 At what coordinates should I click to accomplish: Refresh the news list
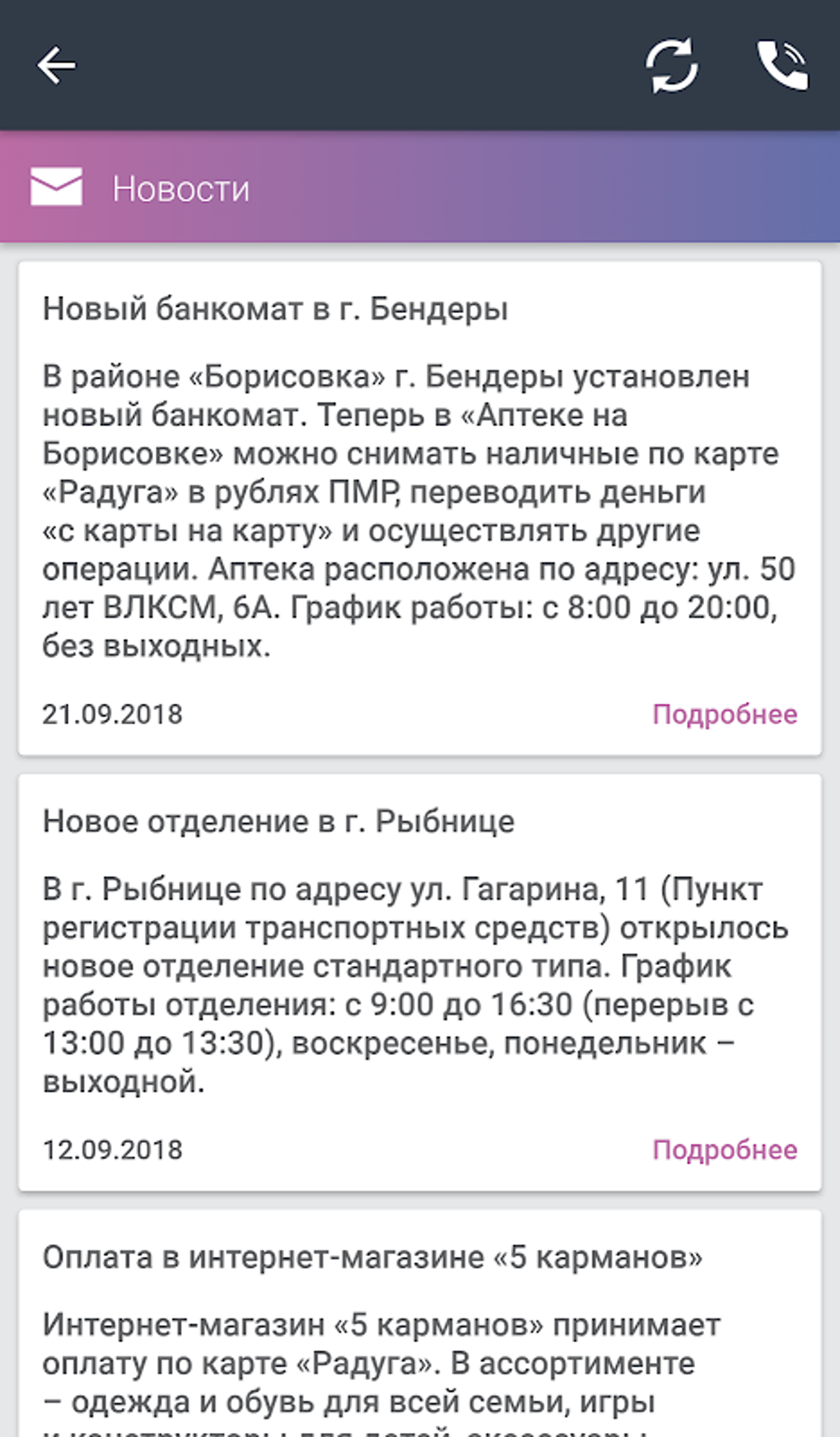click(x=671, y=65)
